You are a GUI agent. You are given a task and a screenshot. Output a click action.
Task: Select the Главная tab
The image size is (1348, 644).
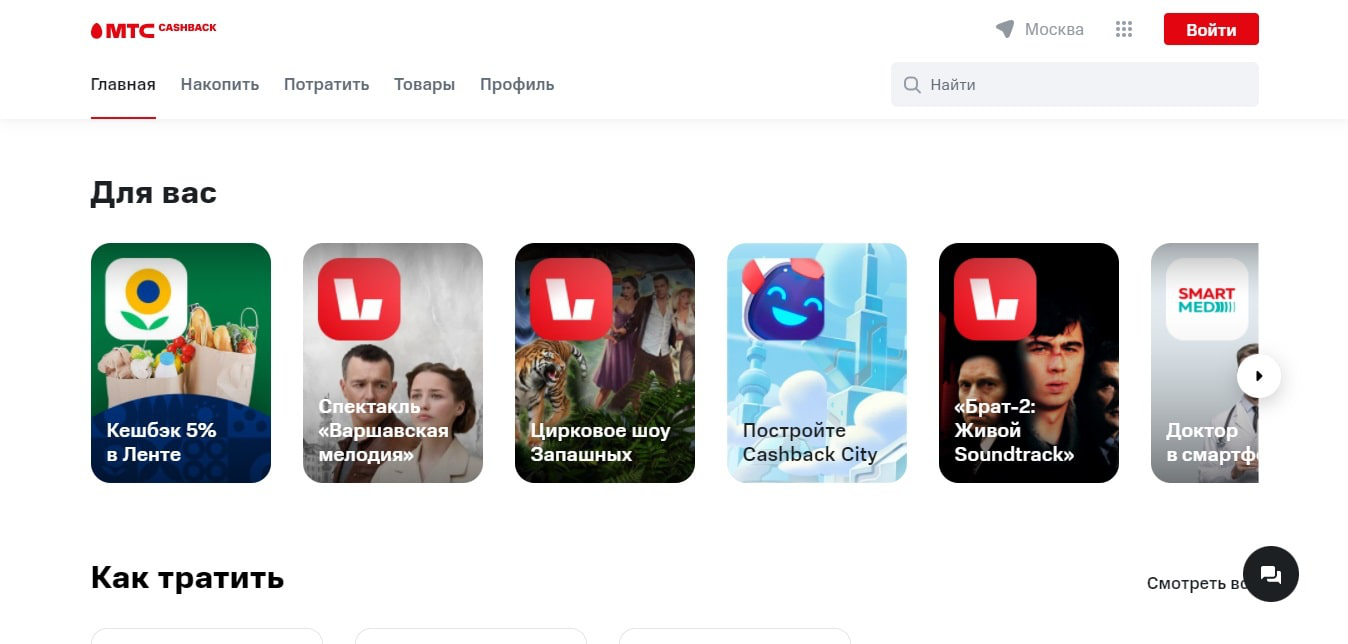[x=123, y=85]
